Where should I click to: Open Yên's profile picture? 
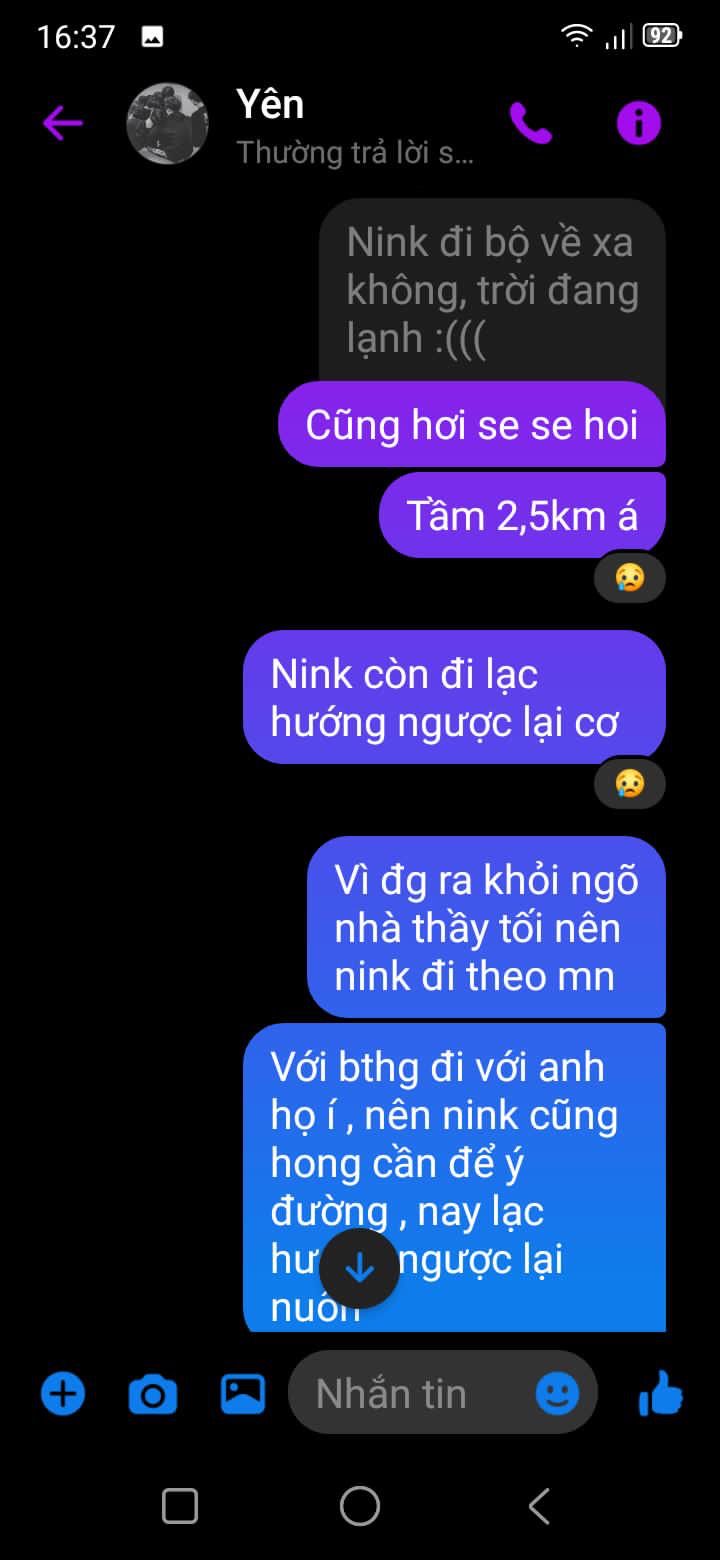(167, 124)
